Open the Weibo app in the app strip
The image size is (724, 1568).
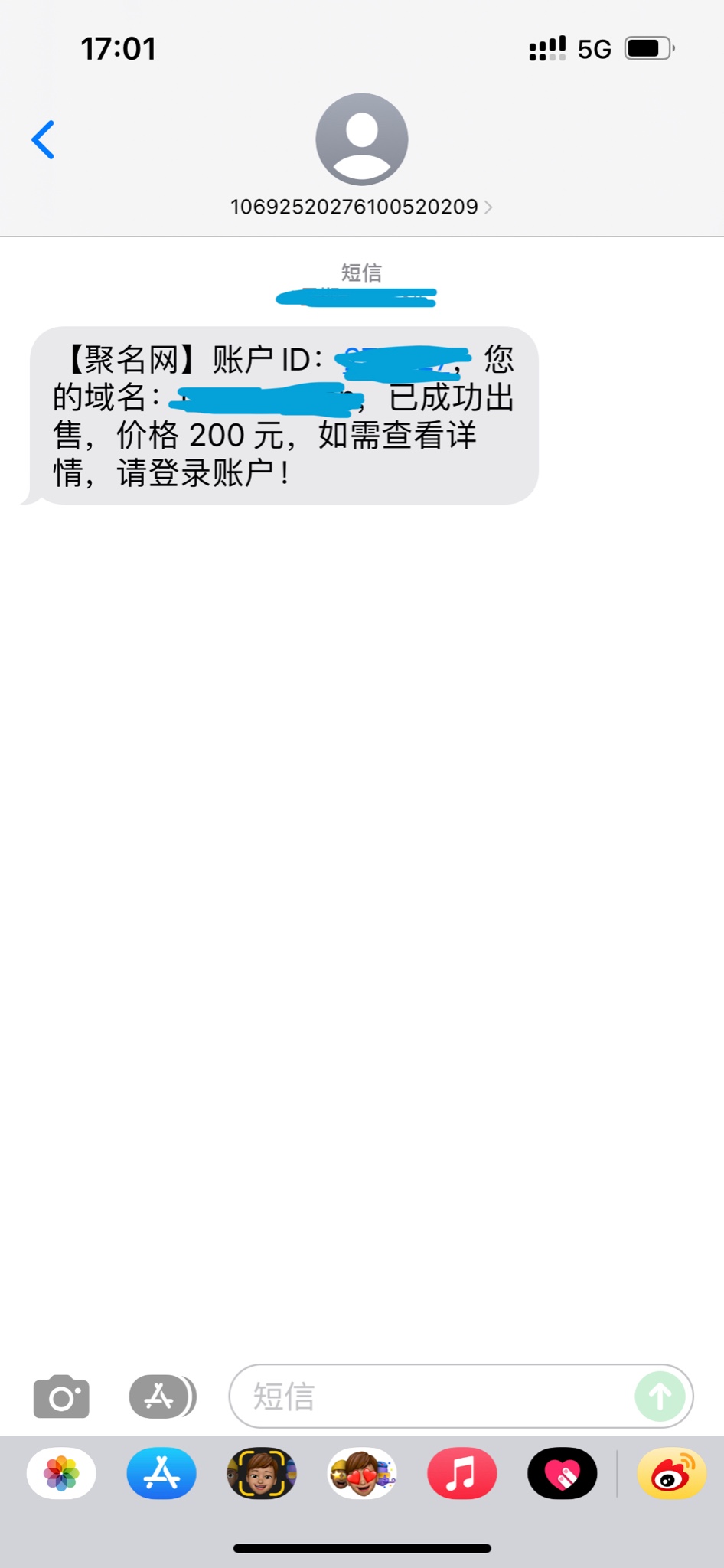click(671, 1473)
